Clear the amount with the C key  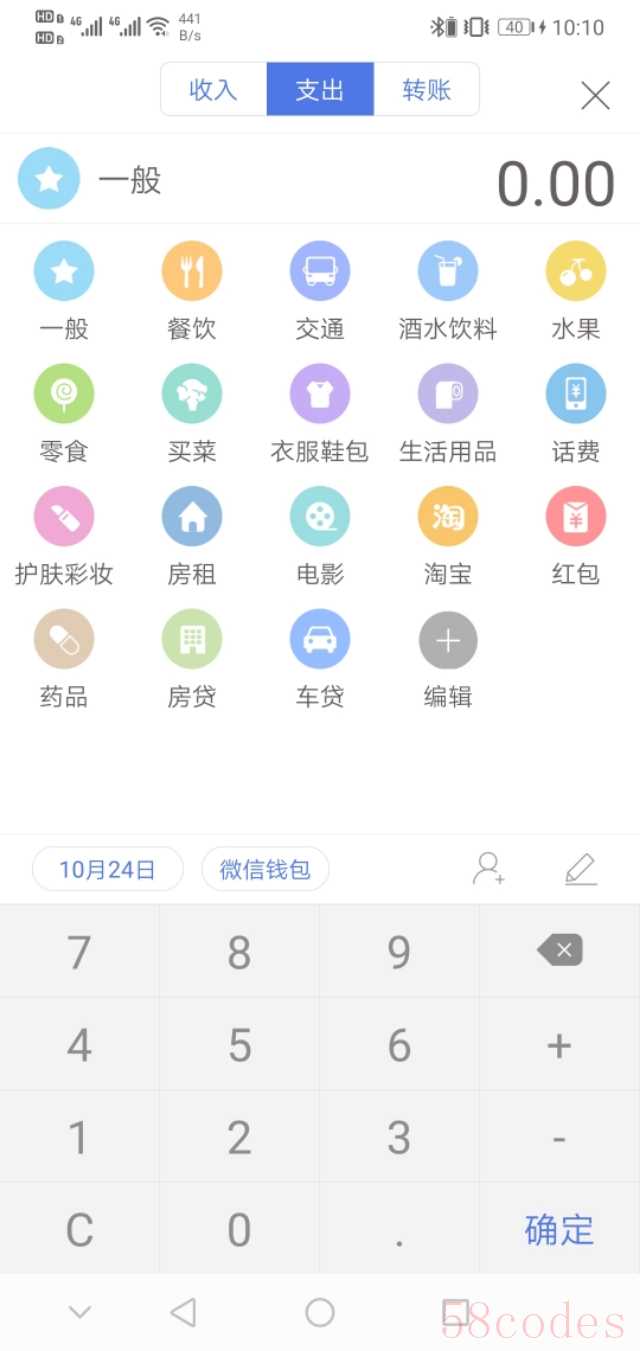click(80, 1229)
